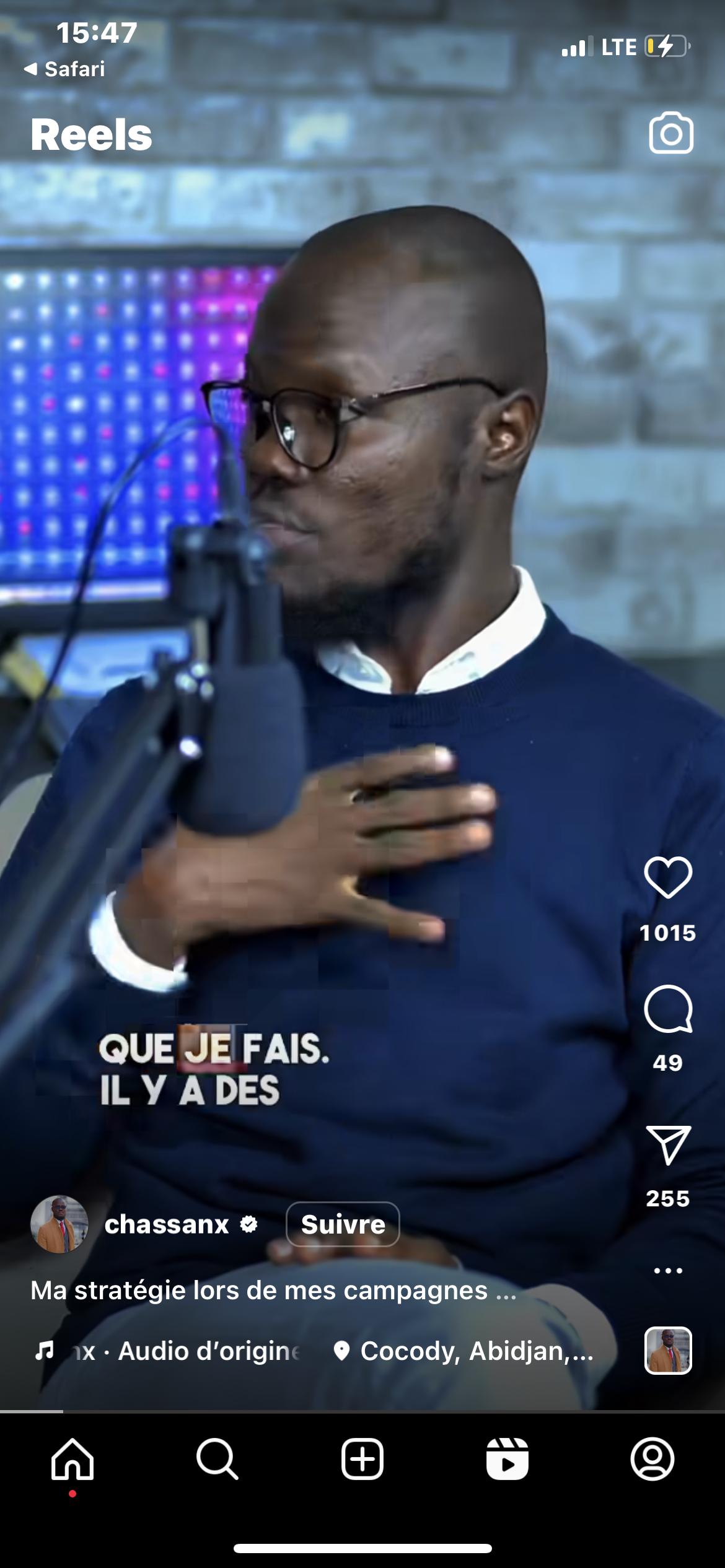Switch to the Search tab
The height and width of the screenshot is (1568, 725).
coord(217,1459)
